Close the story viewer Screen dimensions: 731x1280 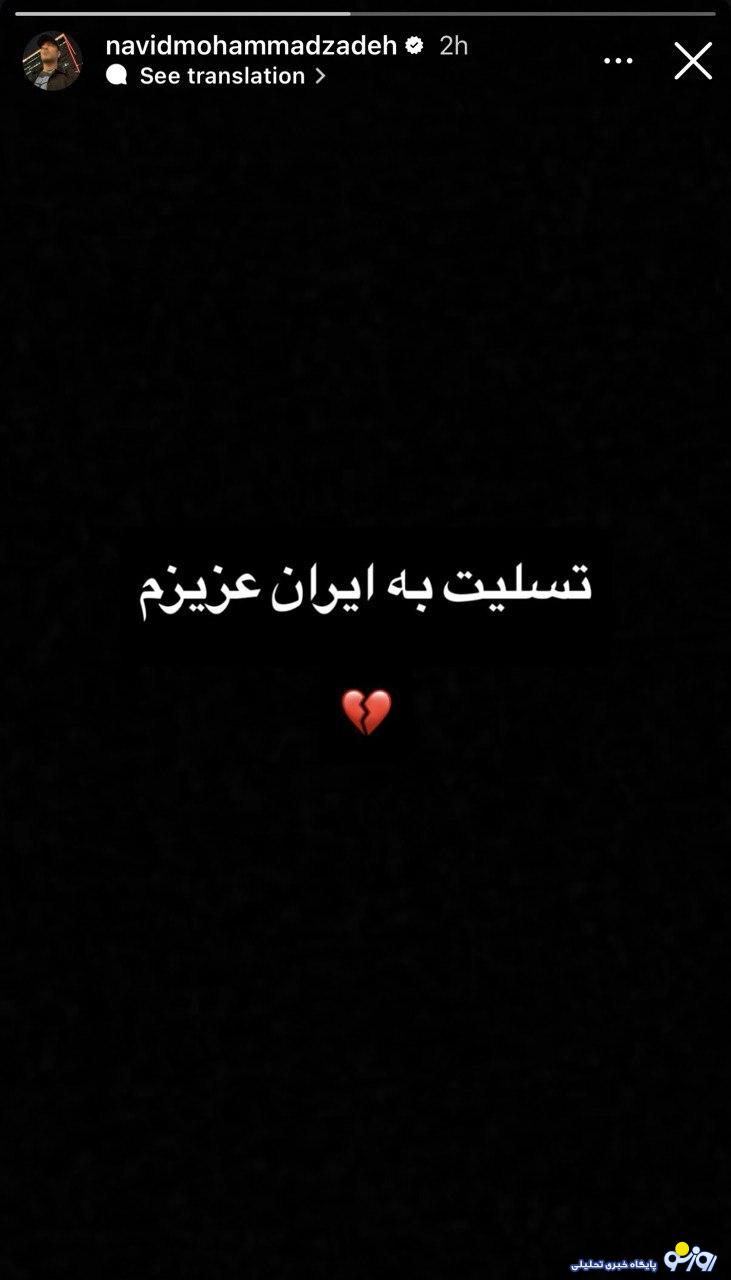tap(692, 61)
